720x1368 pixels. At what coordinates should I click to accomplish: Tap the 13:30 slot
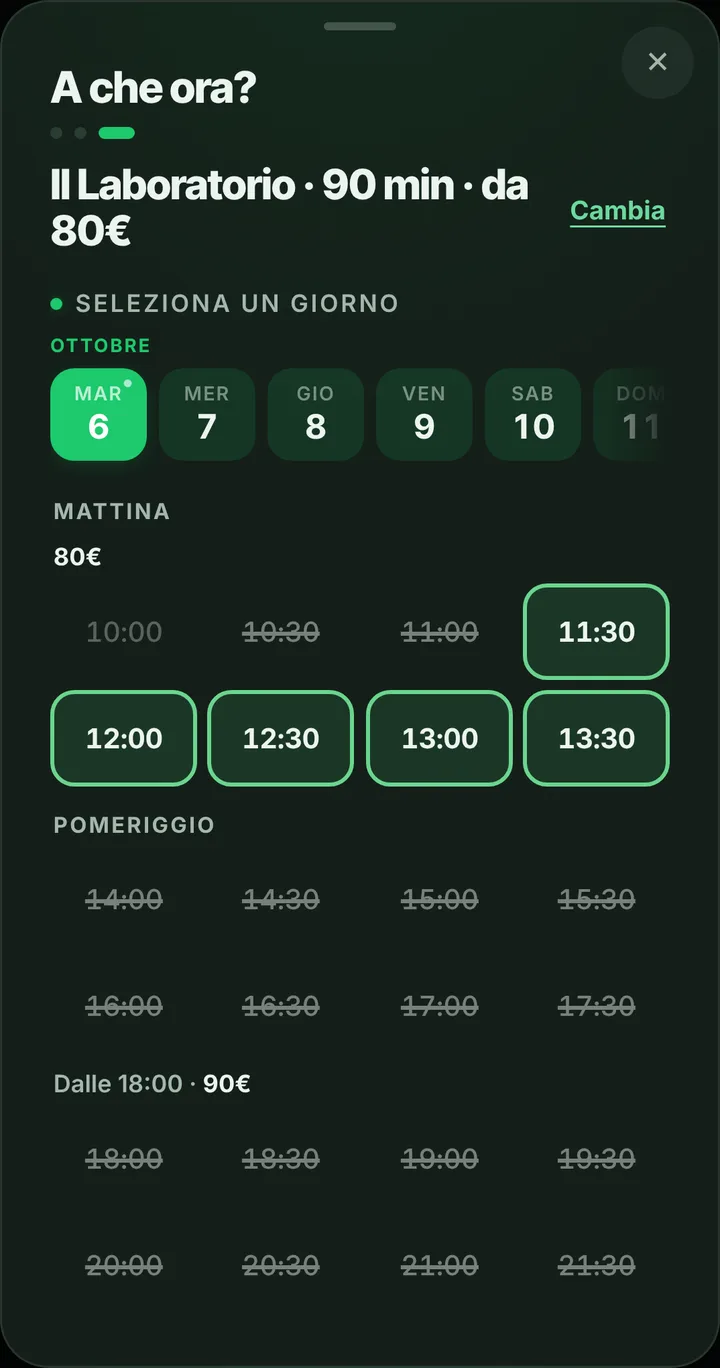[x=597, y=738]
